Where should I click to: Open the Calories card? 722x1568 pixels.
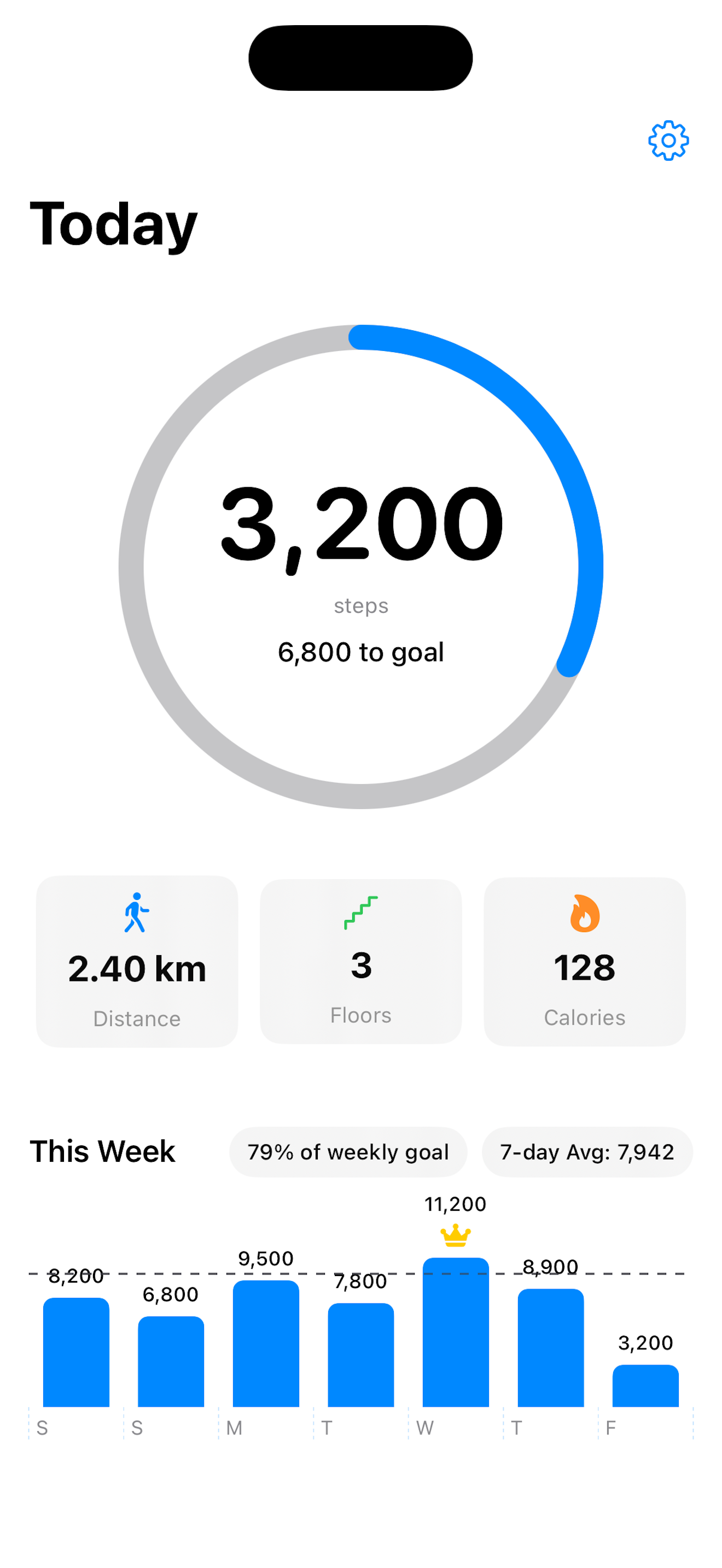584,961
